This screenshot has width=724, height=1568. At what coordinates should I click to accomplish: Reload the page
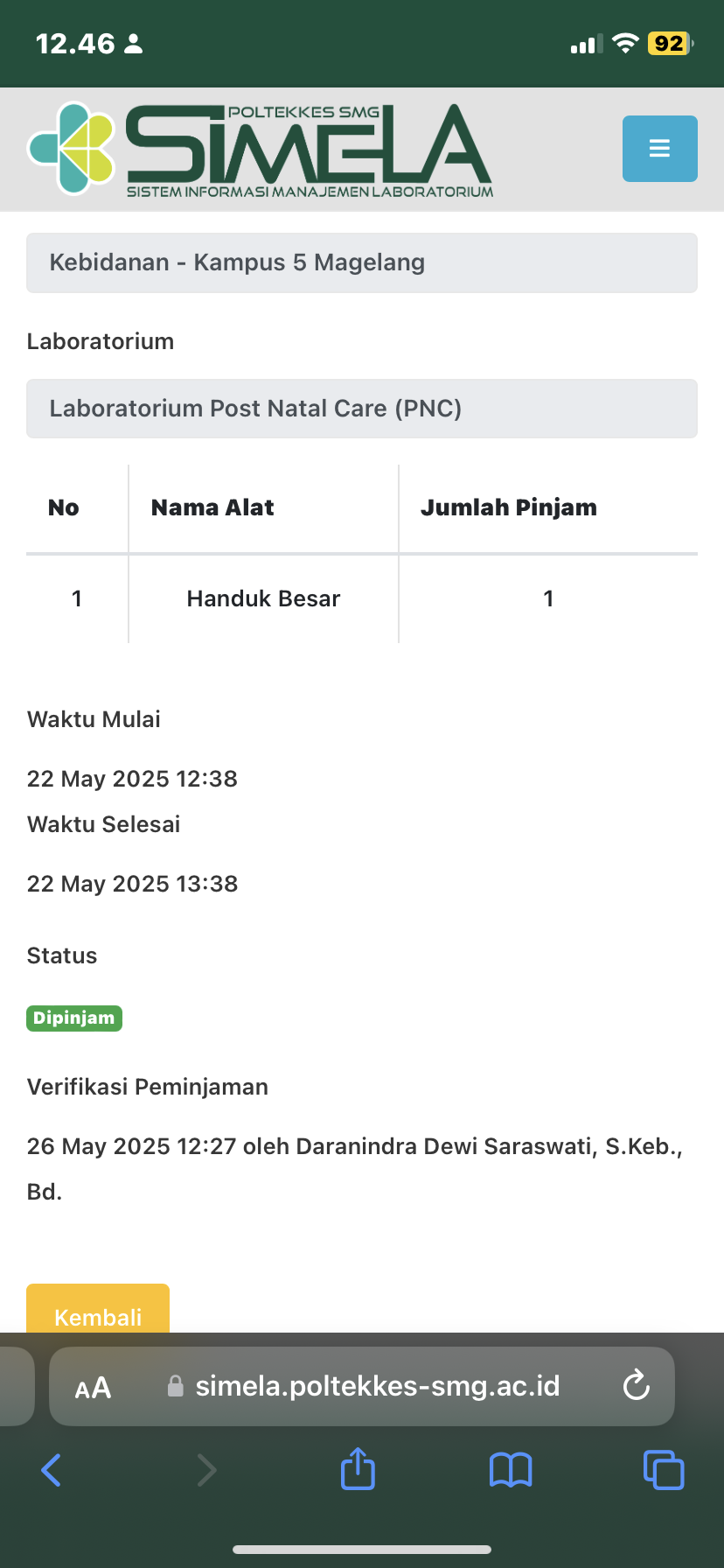coord(636,1386)
